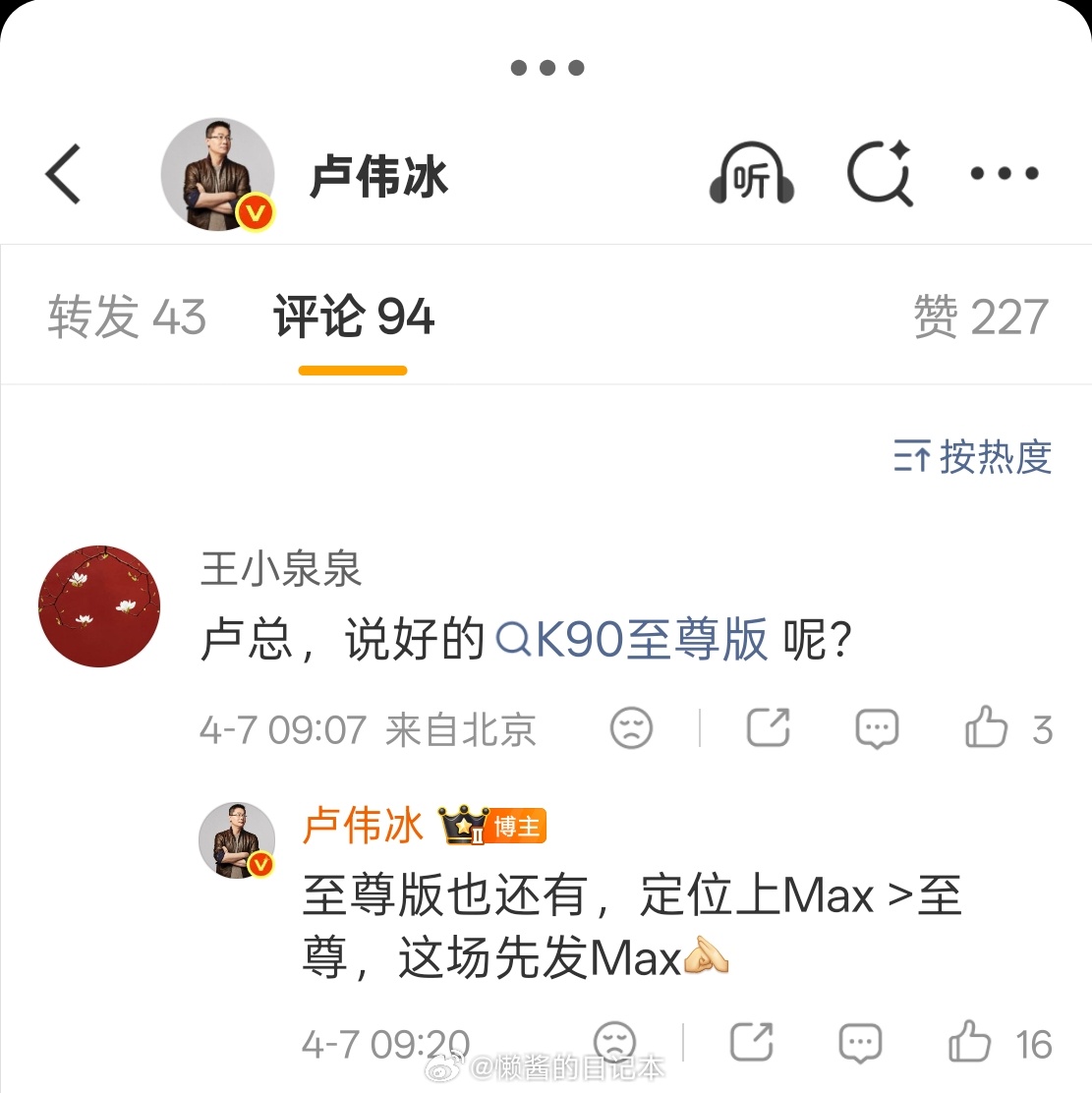Tap the orange underline below 评论 94

(x=351, y=371)
